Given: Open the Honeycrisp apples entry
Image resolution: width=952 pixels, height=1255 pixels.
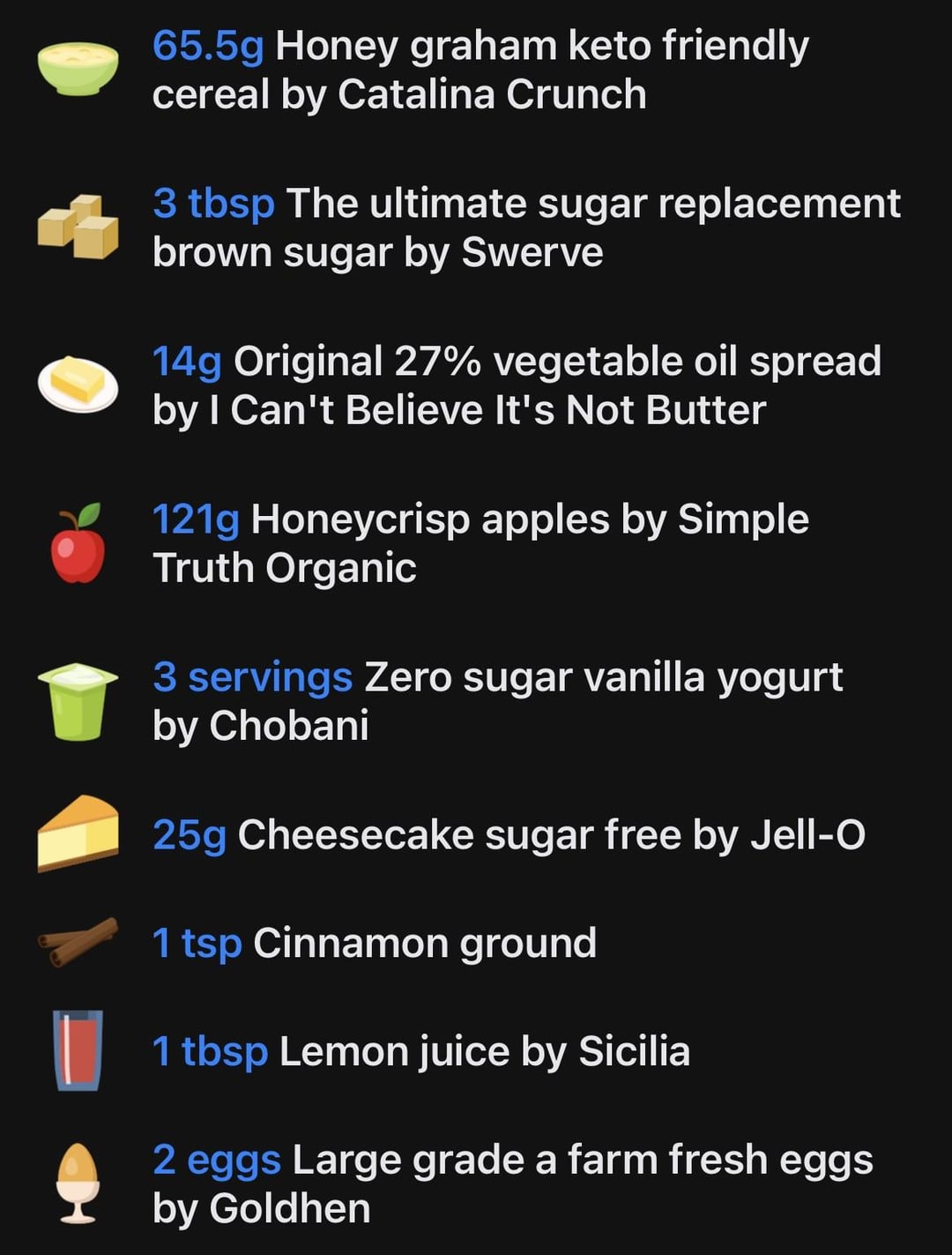Looking at the screenshot, I should tap(480, 542).
